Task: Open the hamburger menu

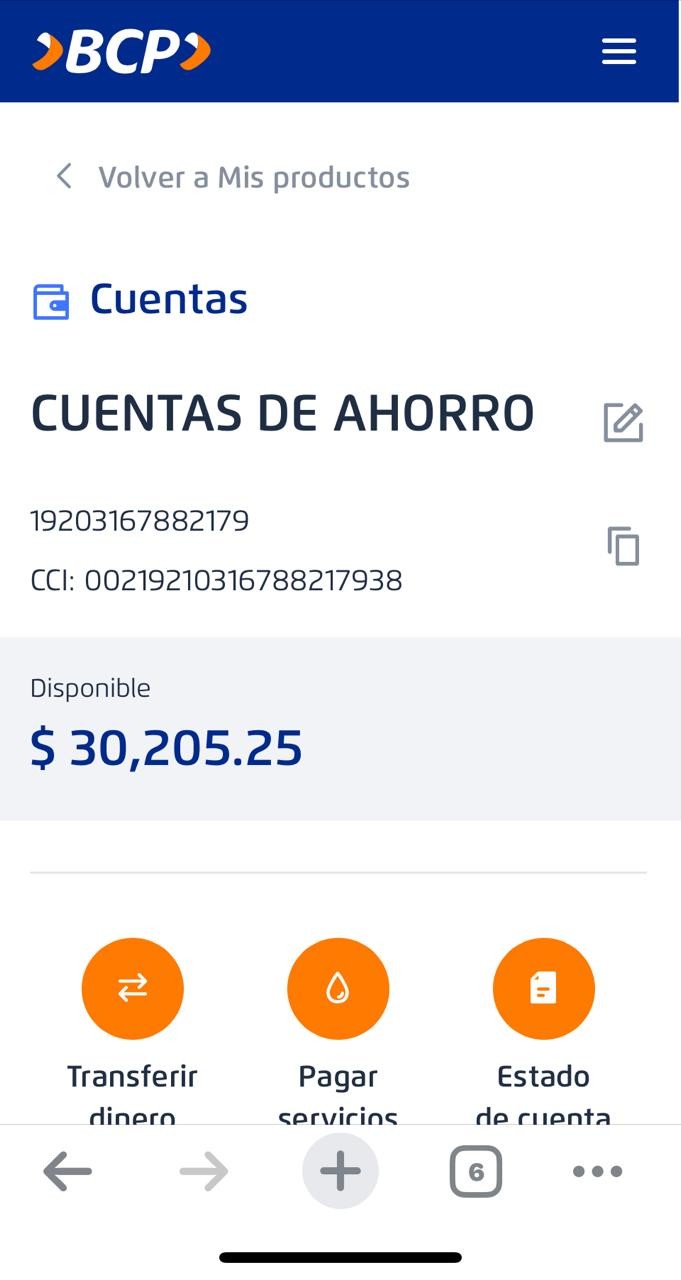Action: point(619,52)
